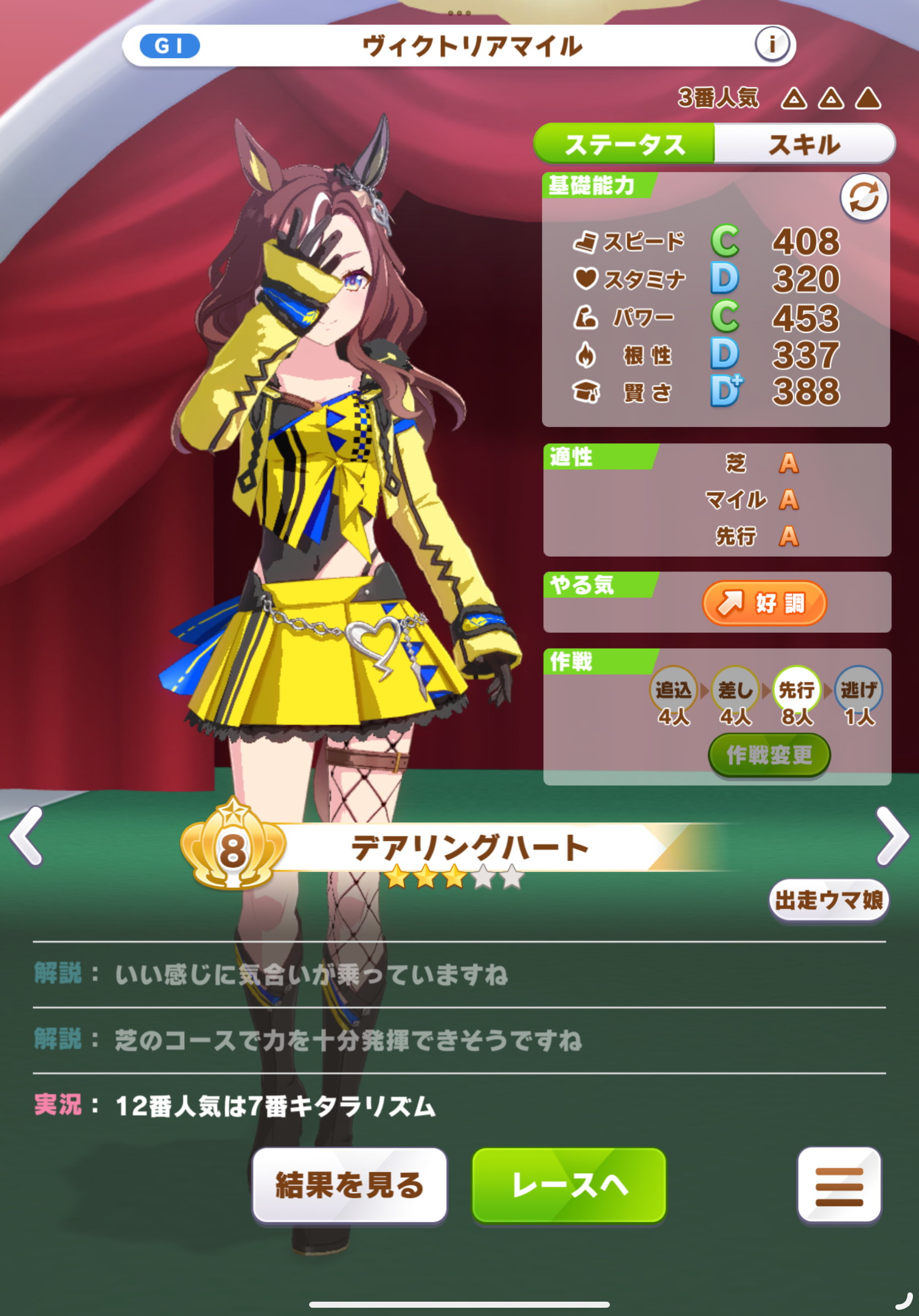Open the race info icon for ヴィクトリアマイル
Viewport: 919px width, 1316px height.
772,44
